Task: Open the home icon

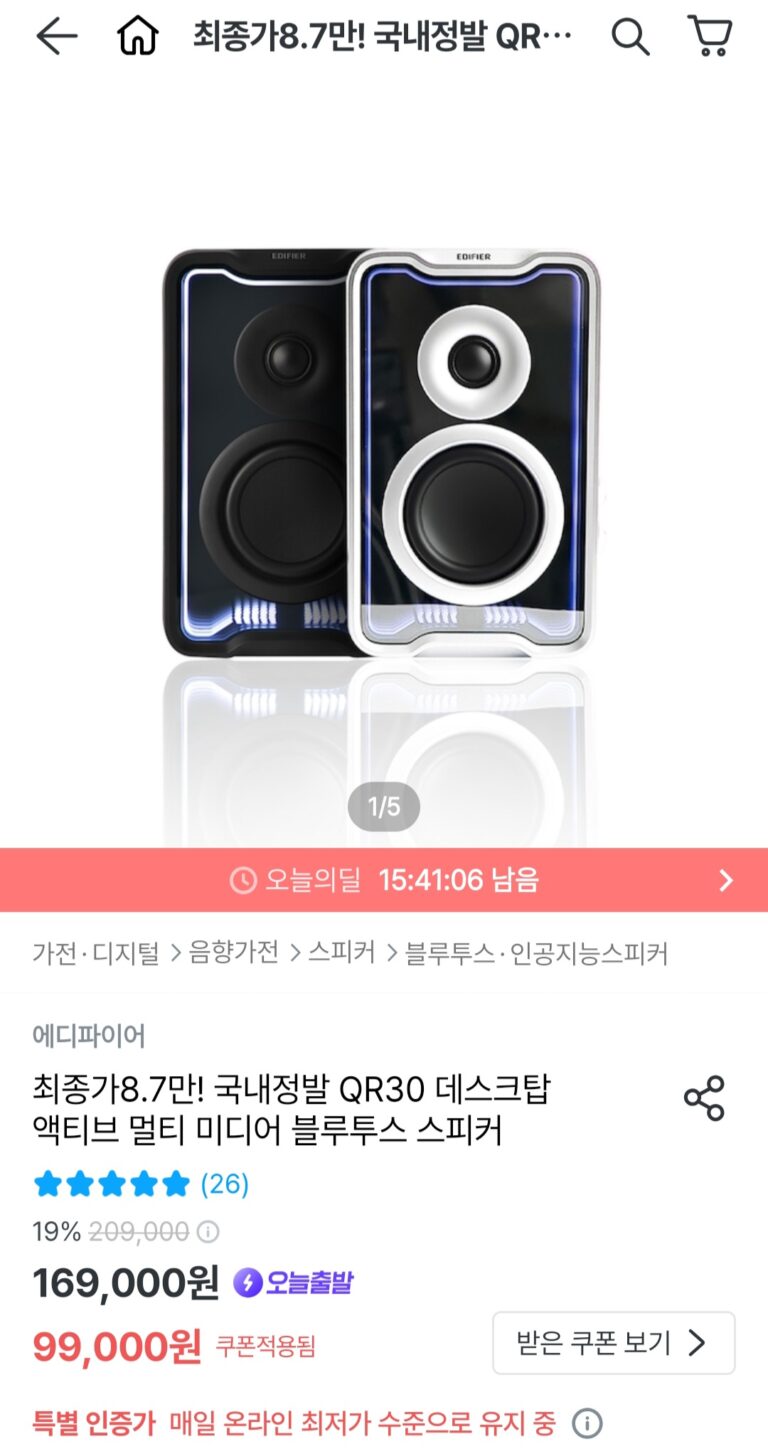Action: click(x=138, y=37)
